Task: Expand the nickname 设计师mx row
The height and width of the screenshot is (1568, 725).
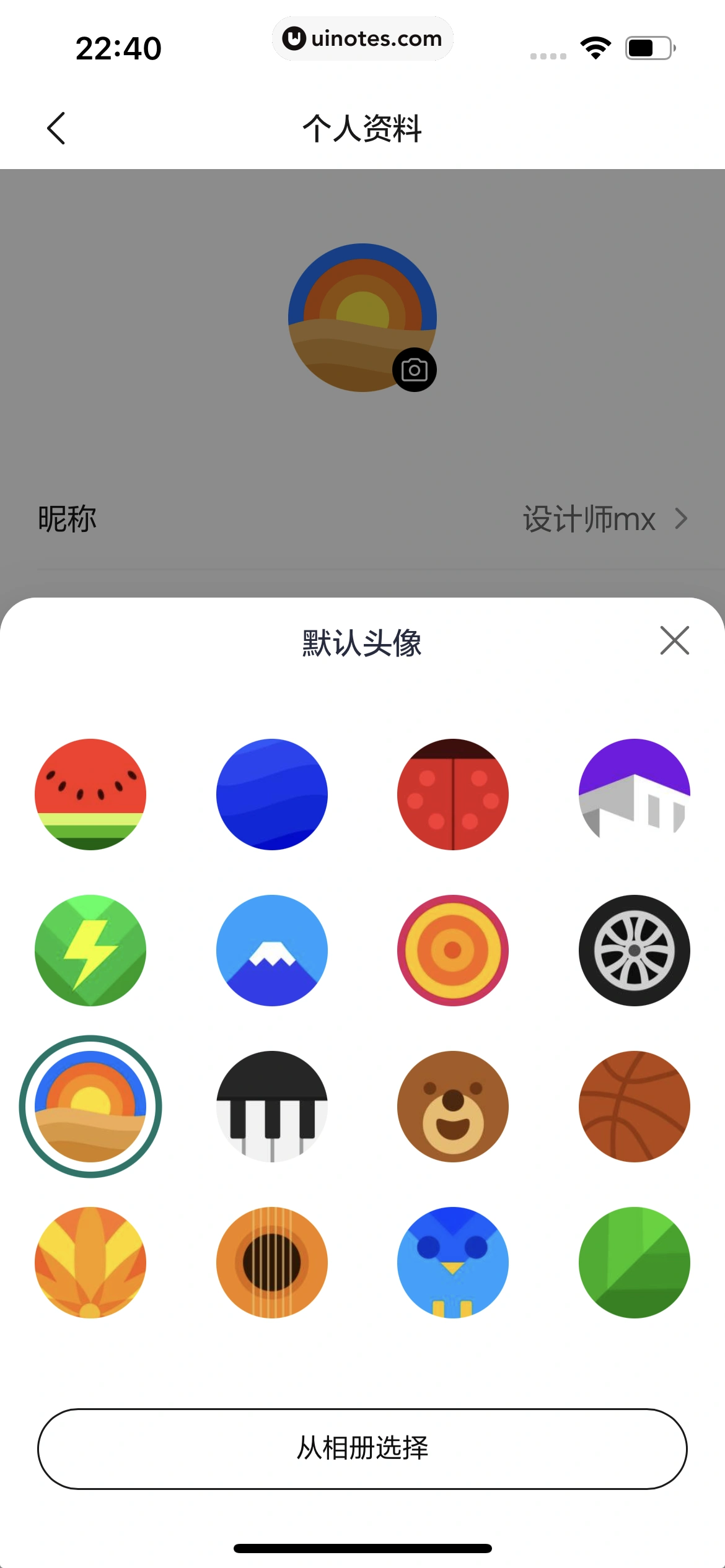Action: 604,519
